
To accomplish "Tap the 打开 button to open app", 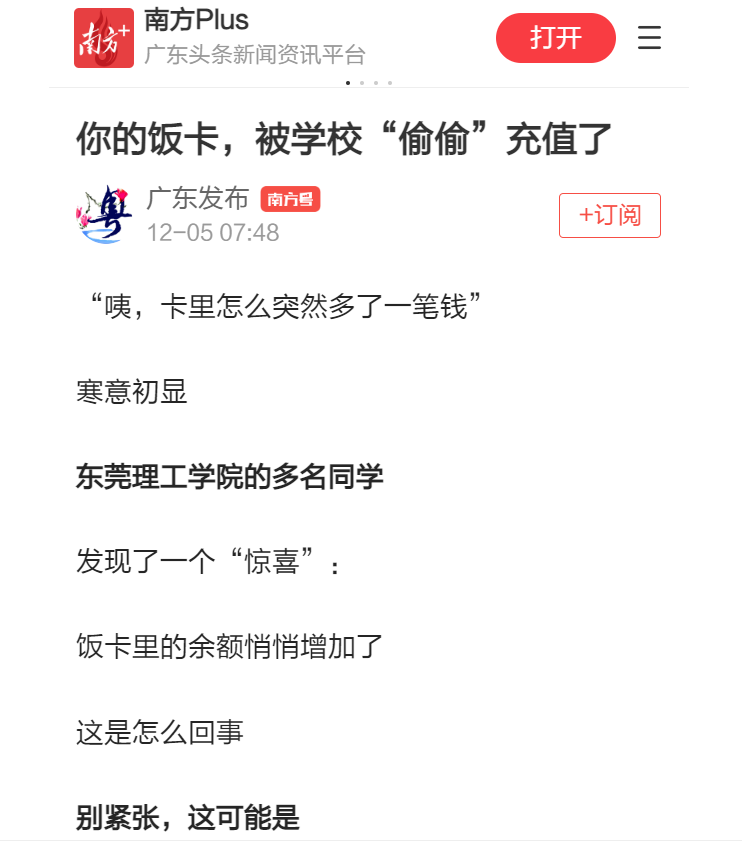I will 555,38.
